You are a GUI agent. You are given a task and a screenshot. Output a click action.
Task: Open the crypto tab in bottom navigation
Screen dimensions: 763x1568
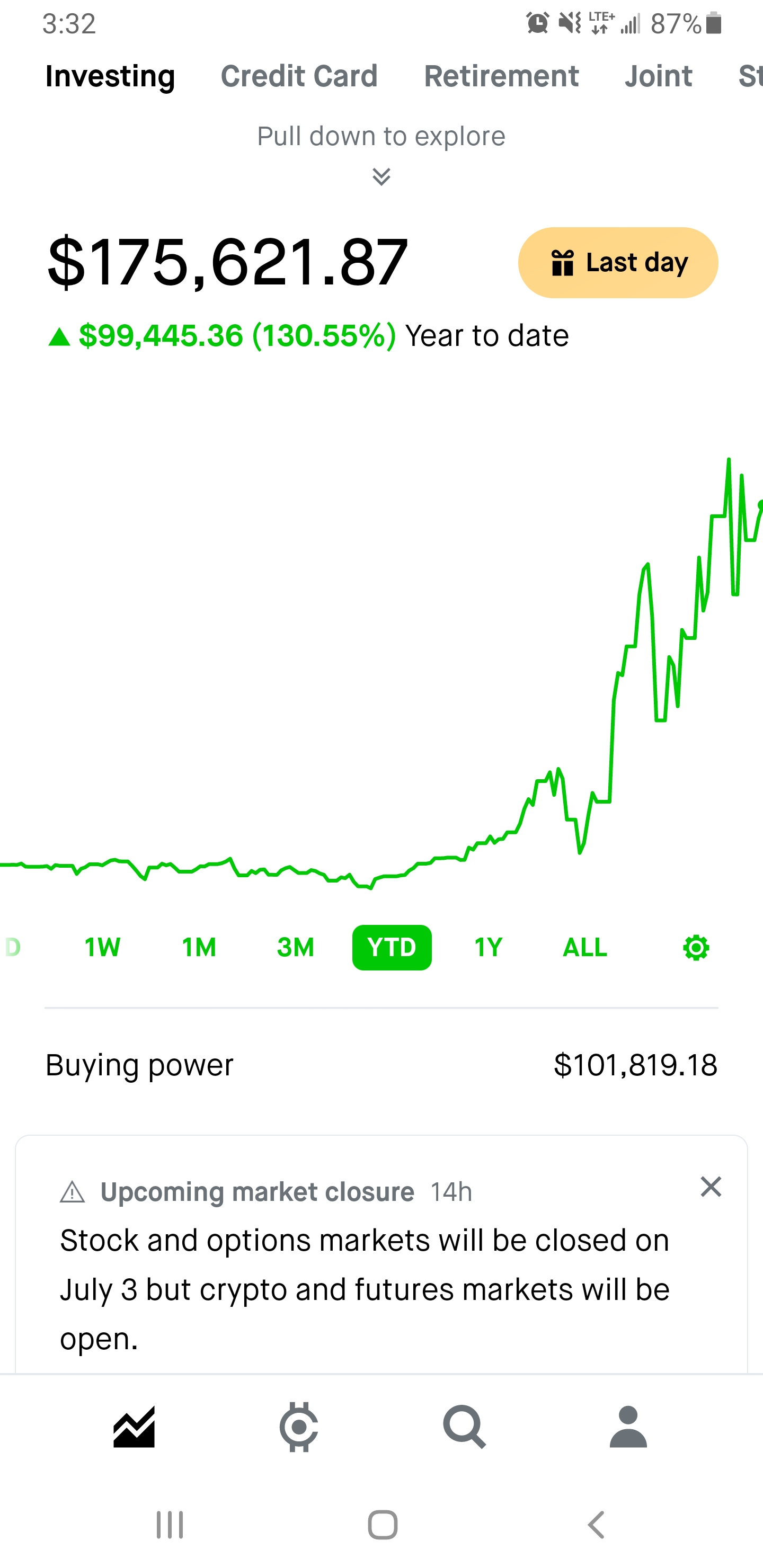299,1427
